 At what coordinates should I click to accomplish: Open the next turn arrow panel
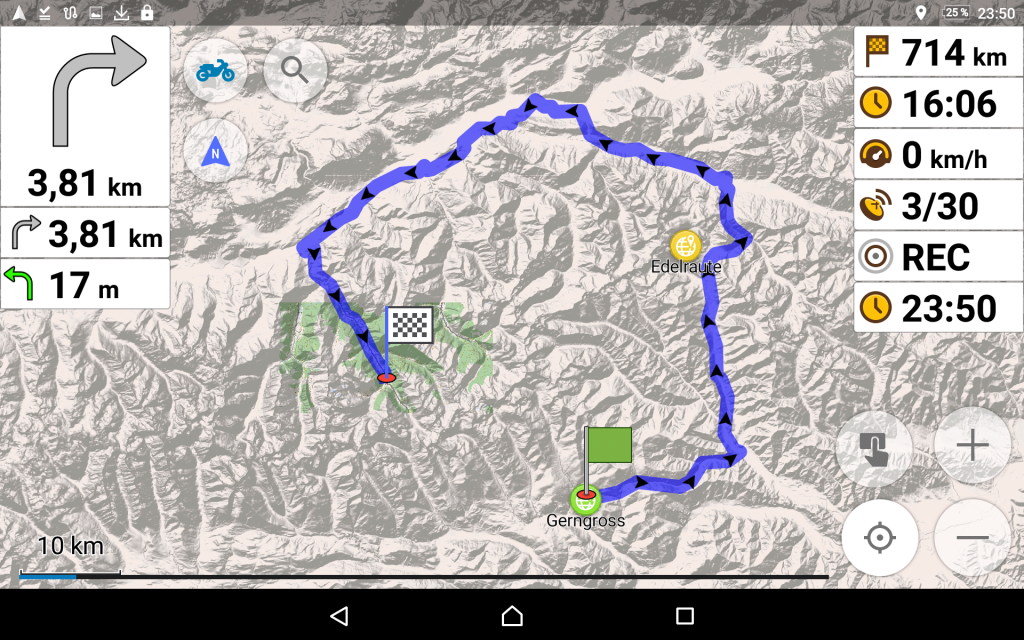(x=85, y=115)
